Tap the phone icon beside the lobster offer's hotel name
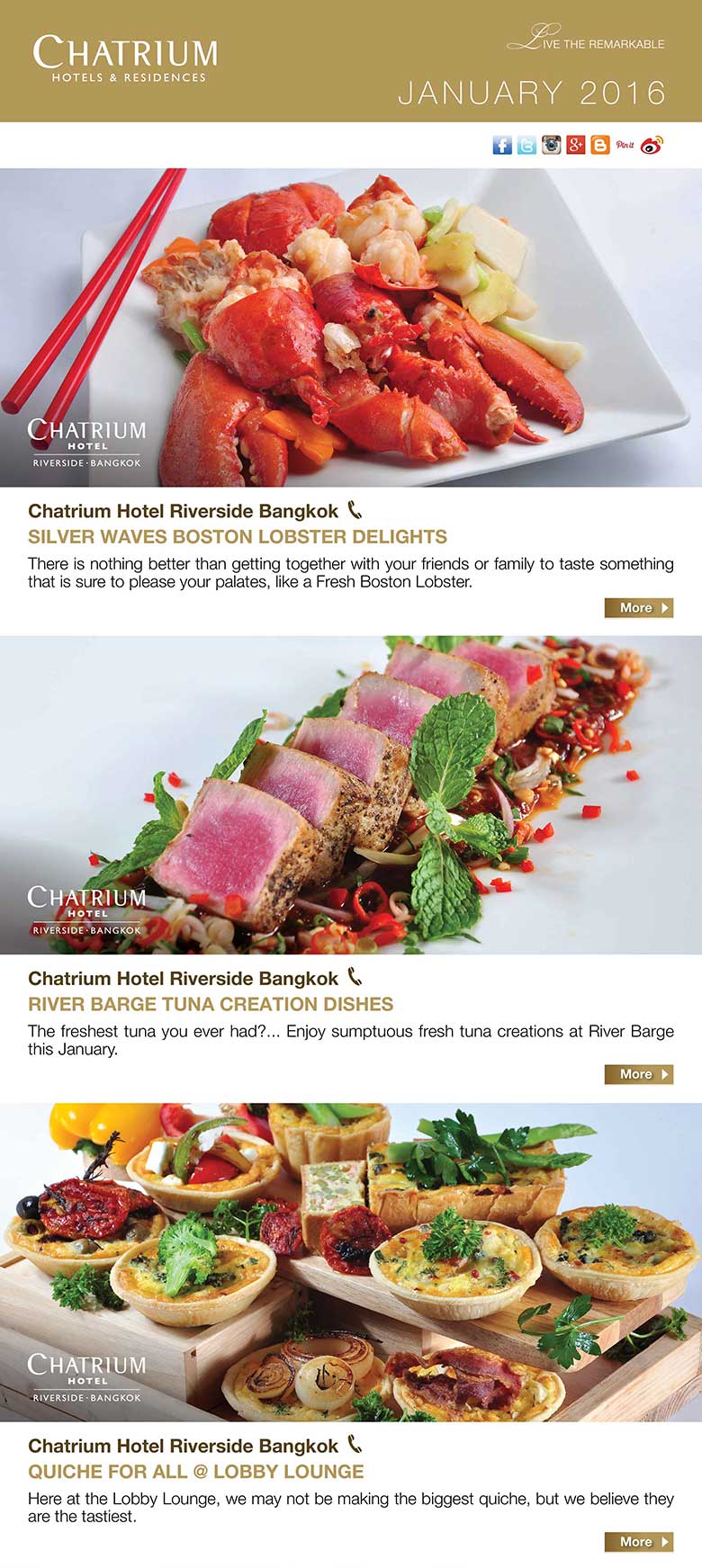 pyautogui.click(x=355, y=510)
